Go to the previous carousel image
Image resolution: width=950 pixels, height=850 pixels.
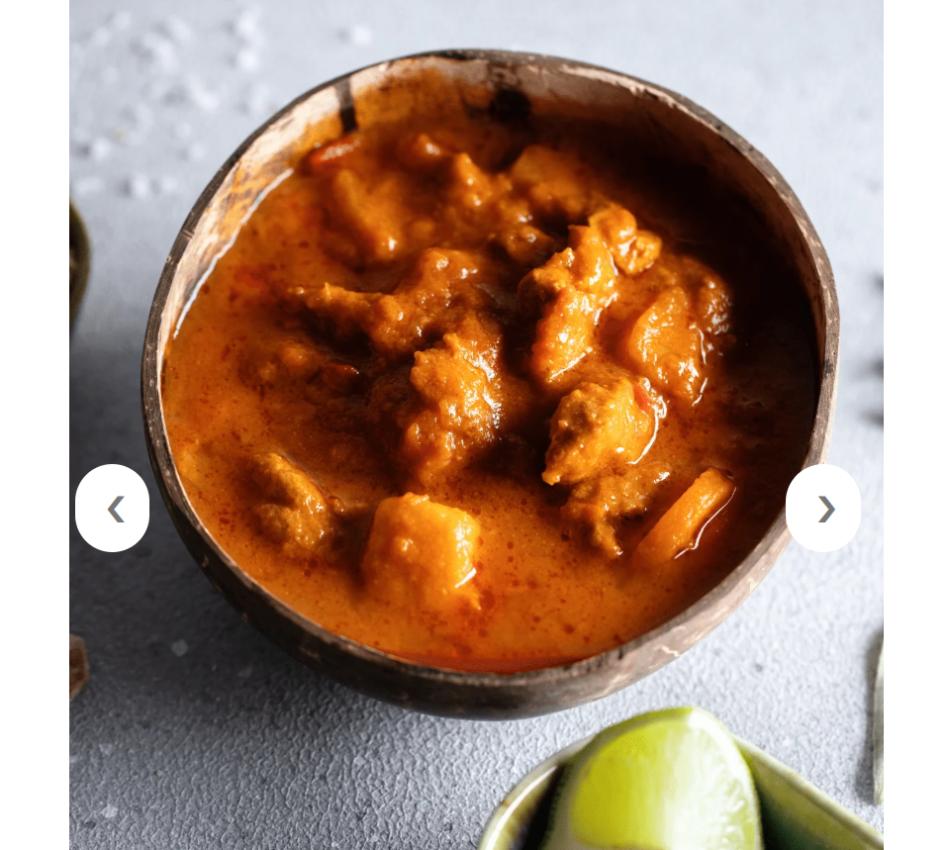pos(112,508)
